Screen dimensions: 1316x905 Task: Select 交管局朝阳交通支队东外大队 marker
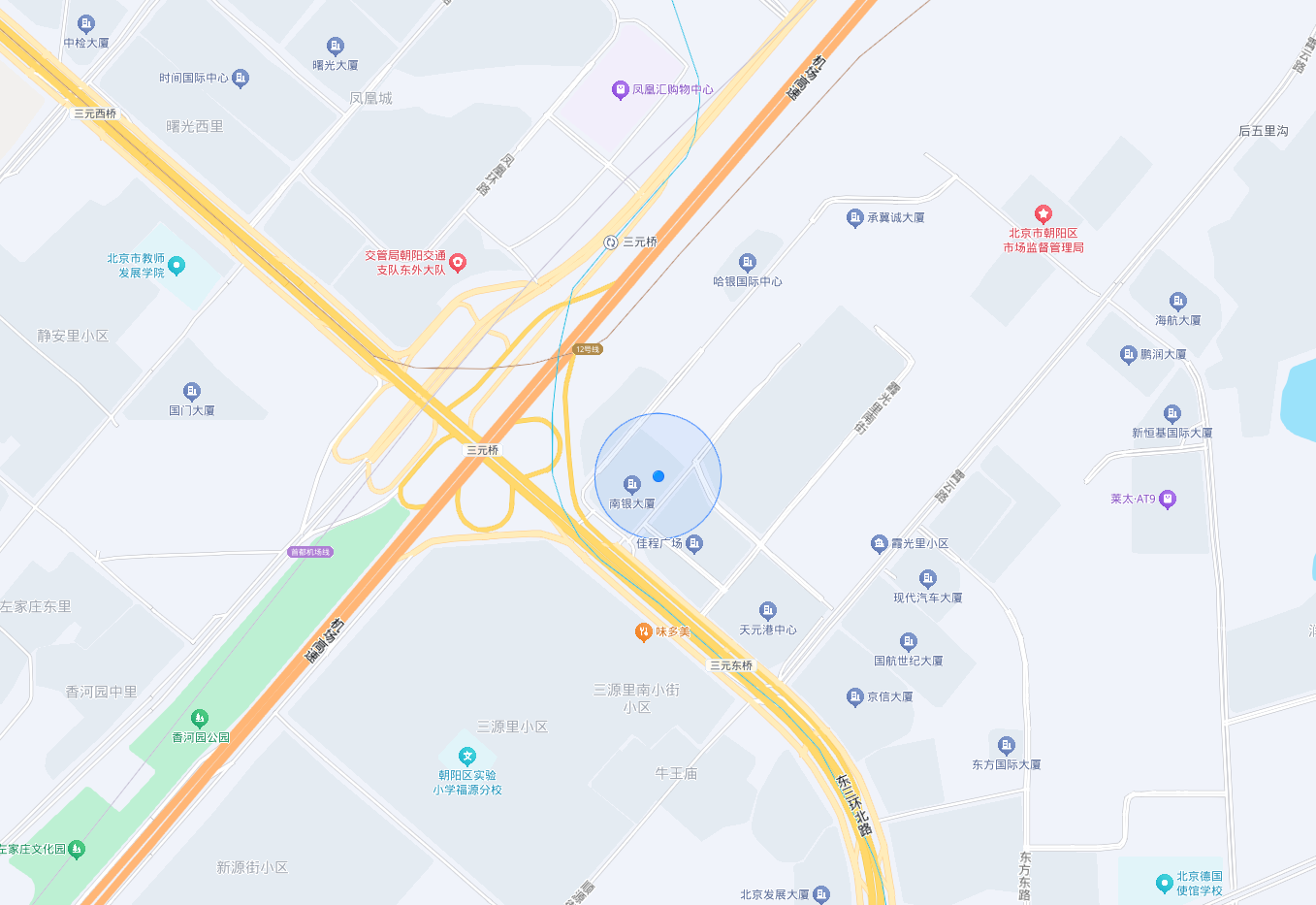pyautogui.click(x=458, y=263)
